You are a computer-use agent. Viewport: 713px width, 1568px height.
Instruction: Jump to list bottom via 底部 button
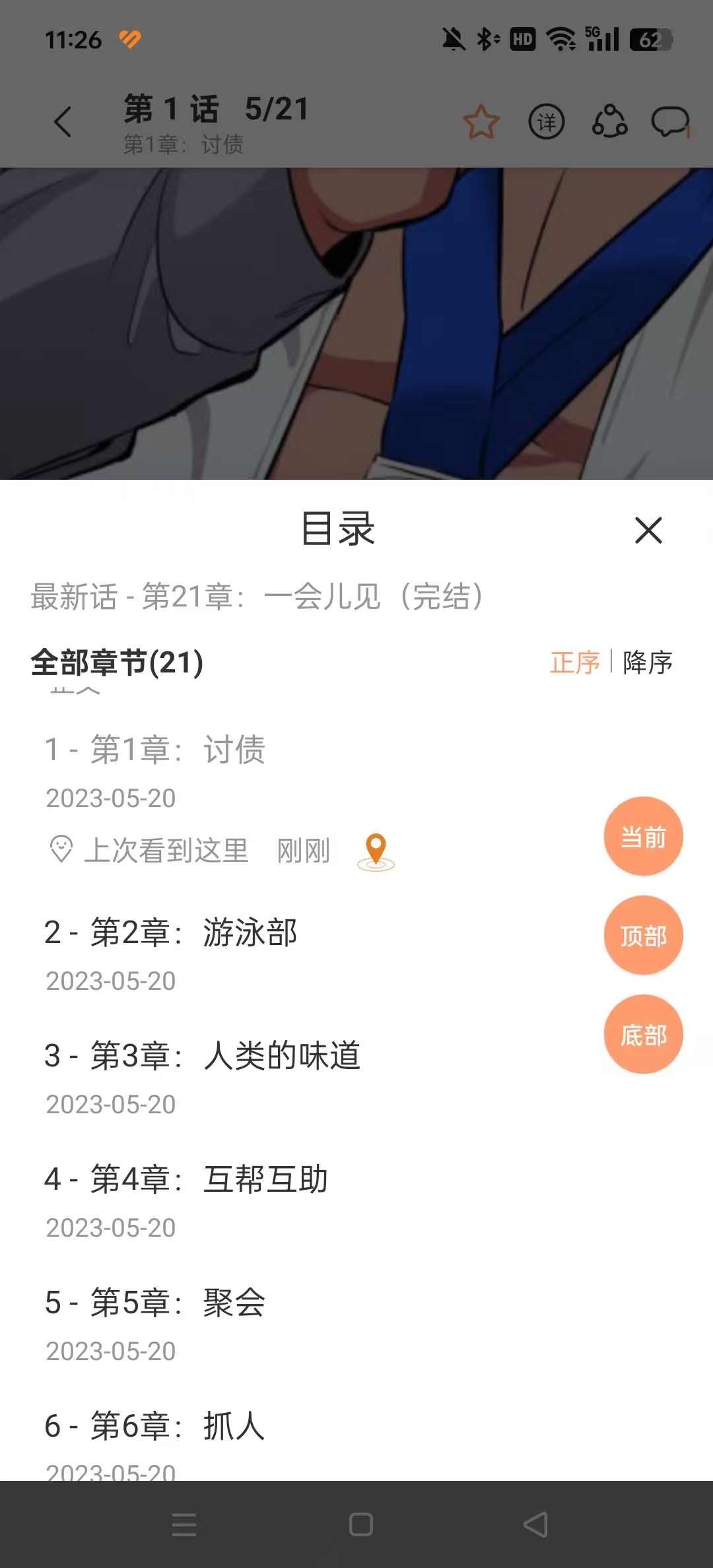point(643,1034)
